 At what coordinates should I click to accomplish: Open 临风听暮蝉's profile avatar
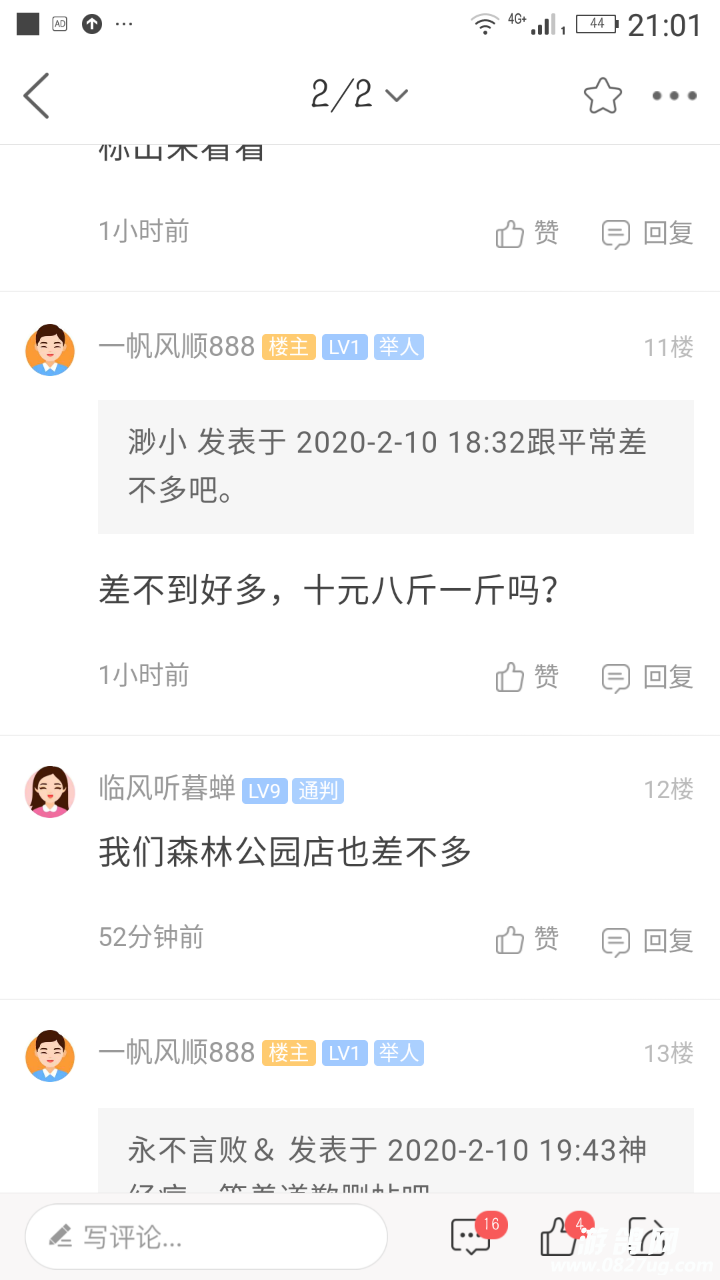(x=50, y=791)
